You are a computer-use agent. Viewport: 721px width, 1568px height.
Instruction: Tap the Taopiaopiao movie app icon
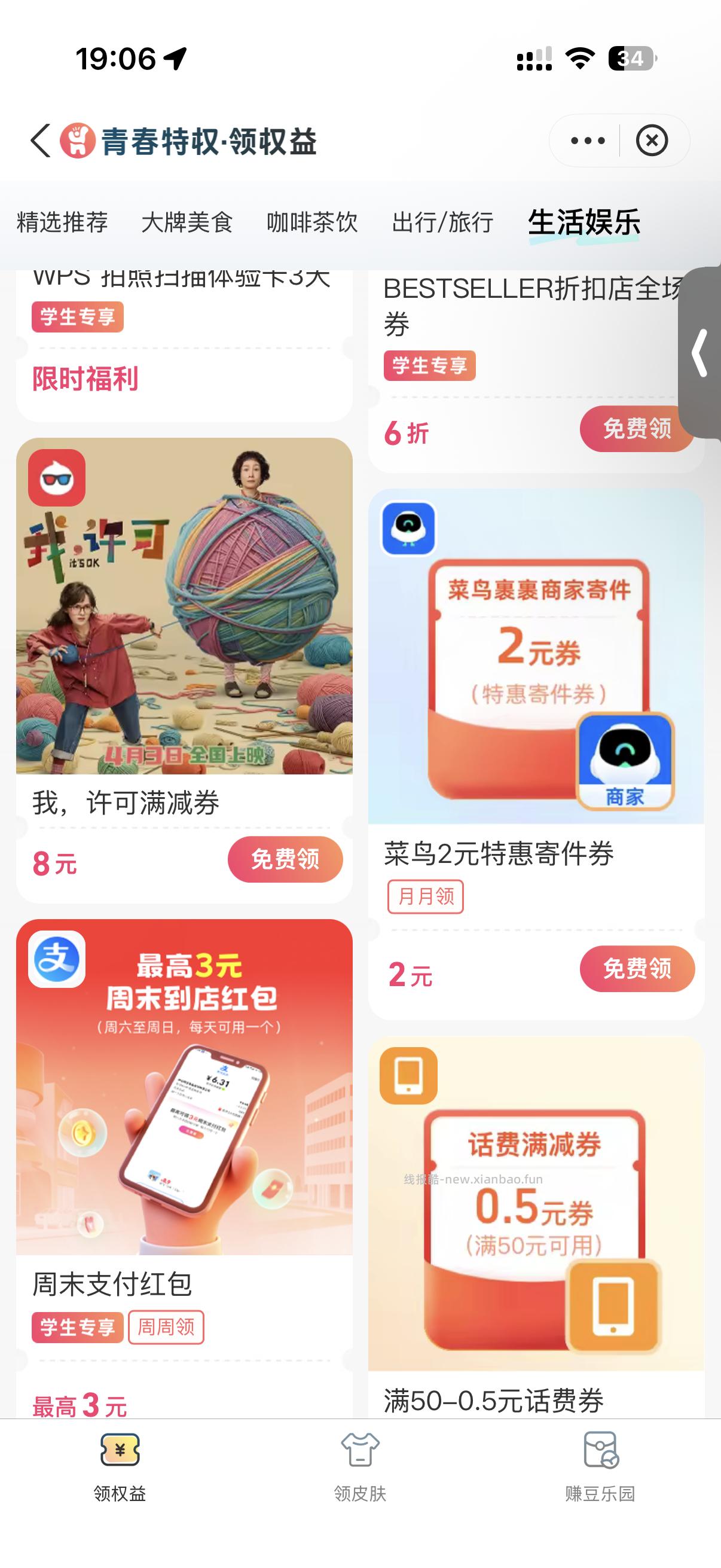coord(57,478)
